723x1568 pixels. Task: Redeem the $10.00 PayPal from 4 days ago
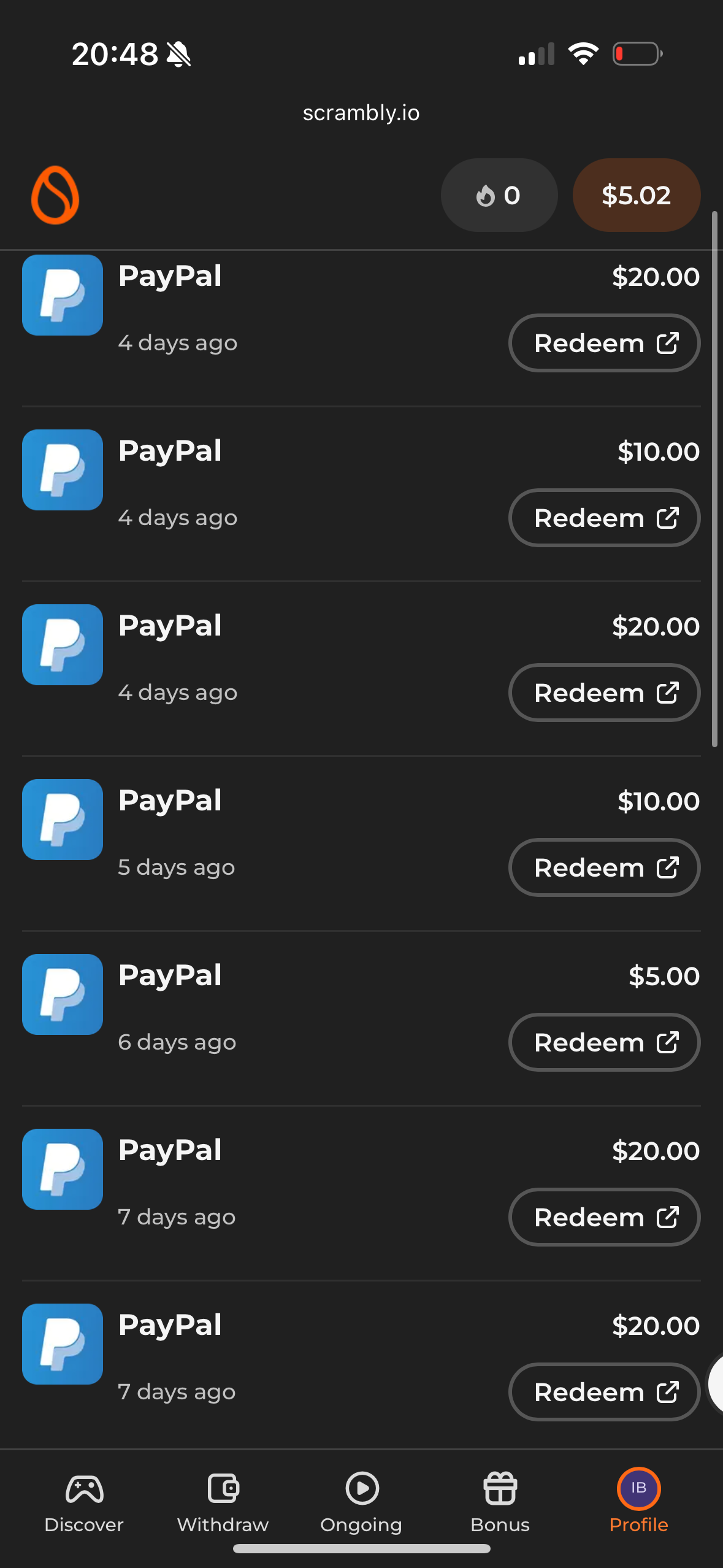coord(604,518)
